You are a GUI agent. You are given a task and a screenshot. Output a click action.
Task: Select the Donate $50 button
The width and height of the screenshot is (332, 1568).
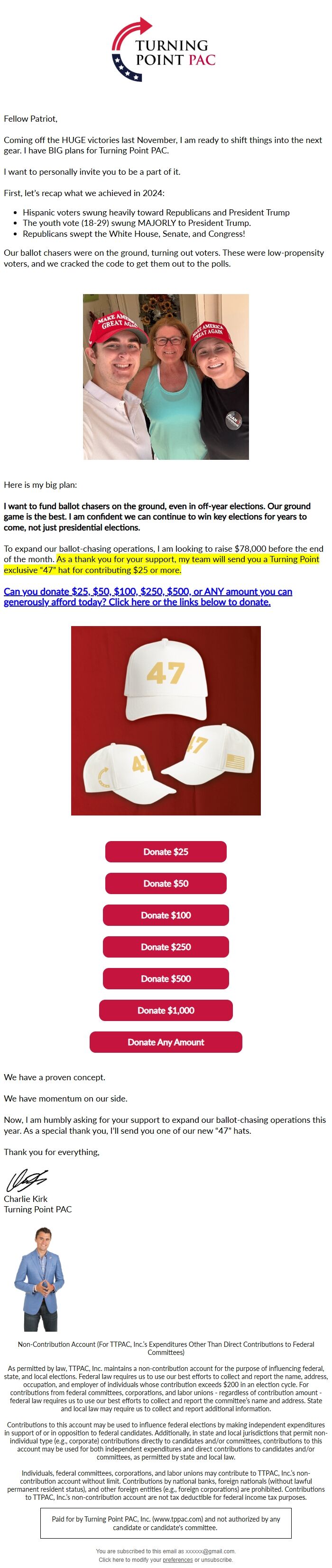point(166,883)
